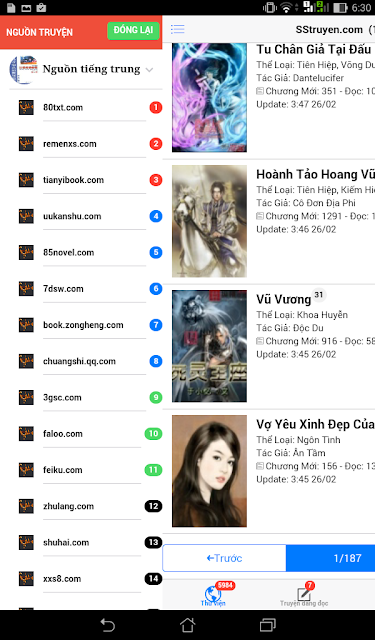The image size is (375, 640).
Task: Open the tianyibook.com source
Action: point(81,180)
